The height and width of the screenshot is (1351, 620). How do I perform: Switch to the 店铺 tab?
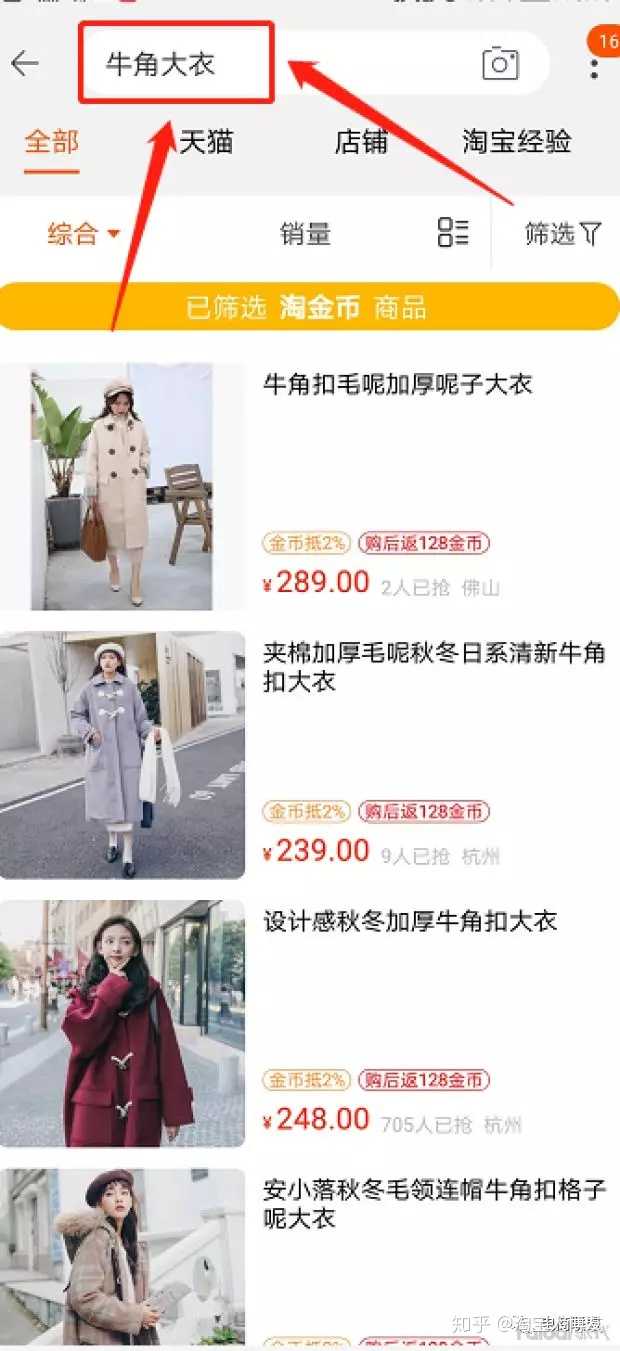(x=361, y=142)
